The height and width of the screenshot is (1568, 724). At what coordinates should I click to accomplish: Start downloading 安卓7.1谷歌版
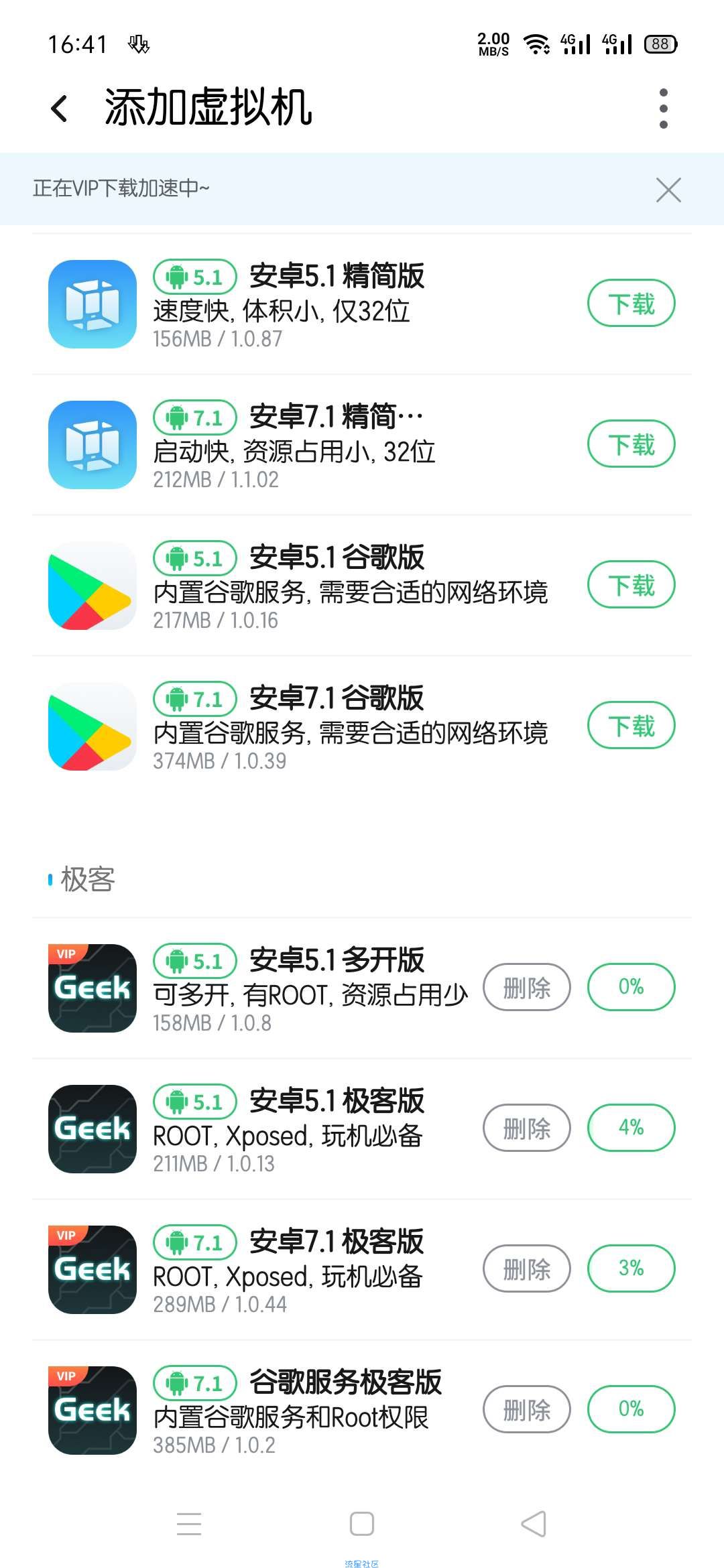tap(631, 726)
